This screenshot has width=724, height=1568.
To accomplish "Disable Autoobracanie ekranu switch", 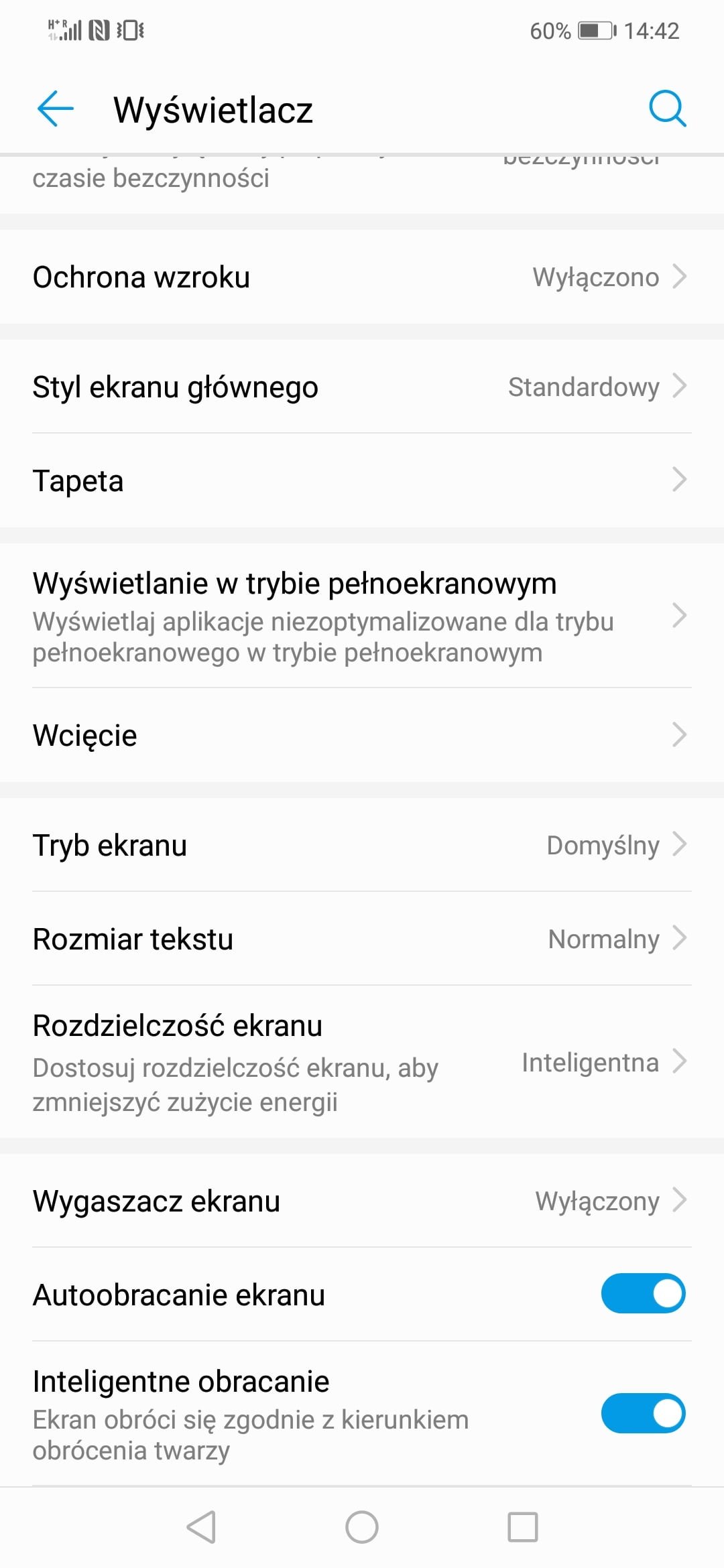I will pos(643,1294).
